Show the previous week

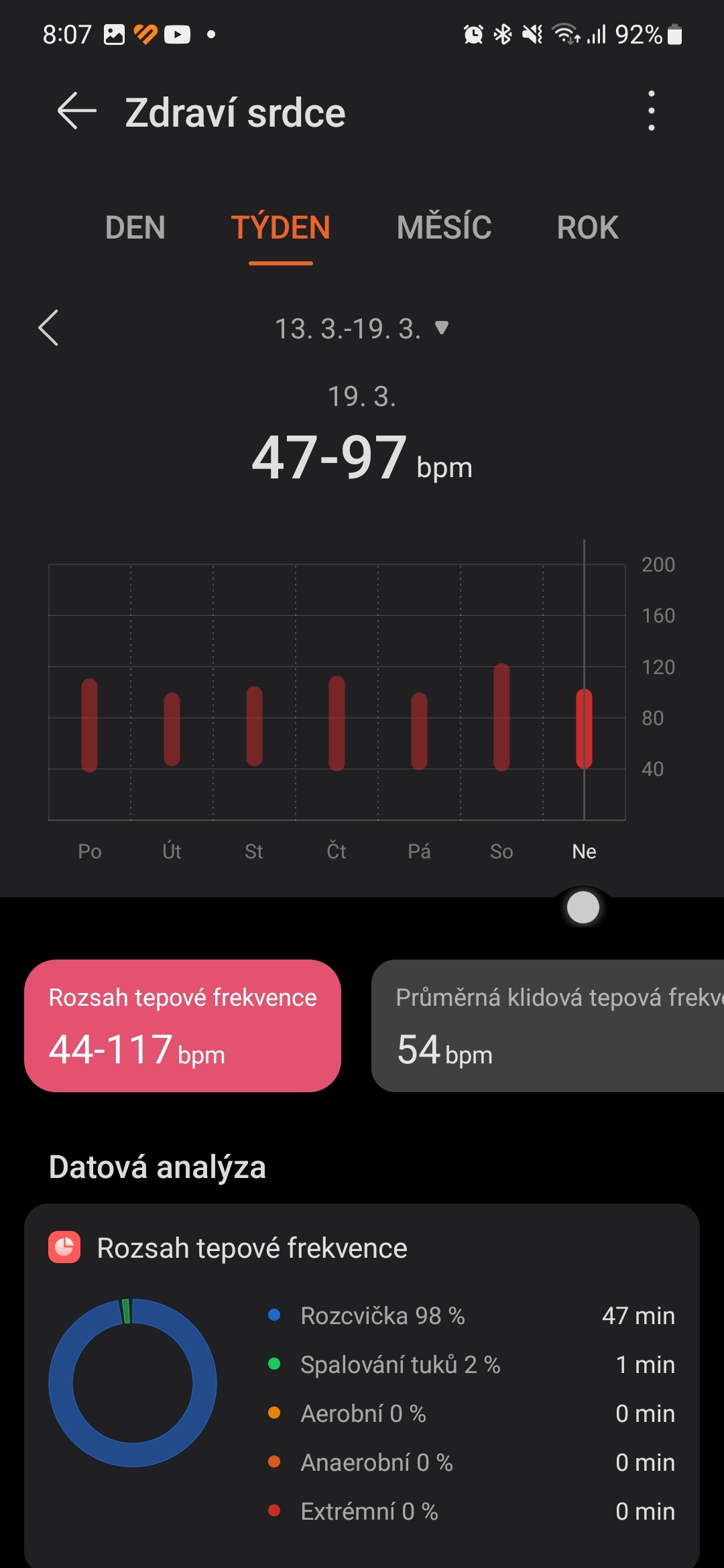coord(48,328)
